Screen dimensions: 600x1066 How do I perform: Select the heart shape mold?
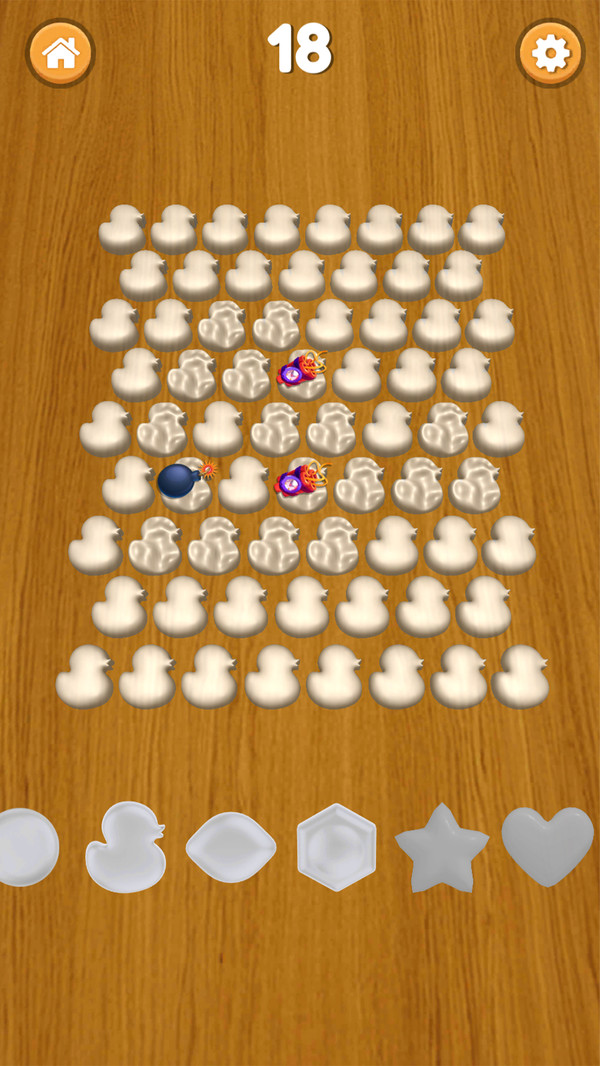coord(547,846)
